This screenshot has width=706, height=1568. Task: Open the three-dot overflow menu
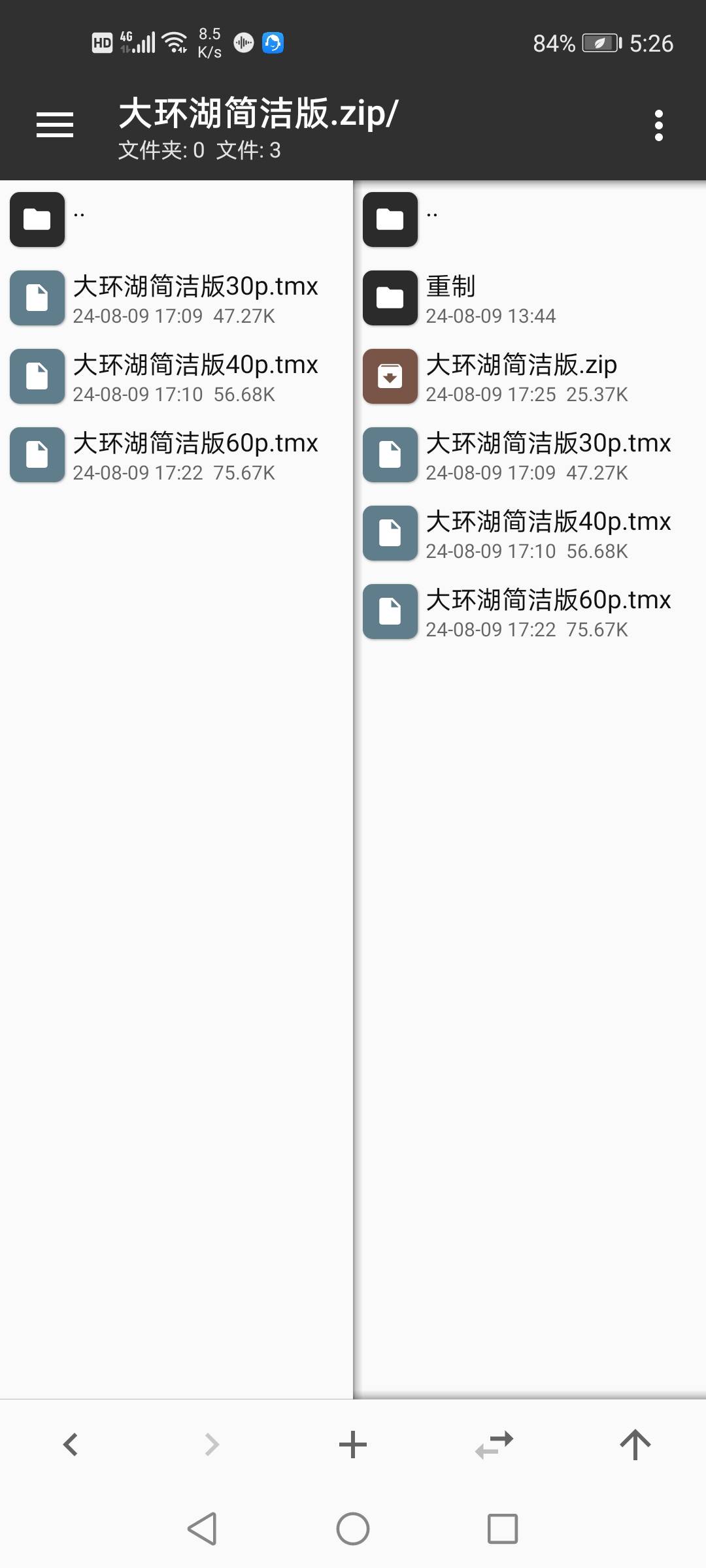point(659,125)
